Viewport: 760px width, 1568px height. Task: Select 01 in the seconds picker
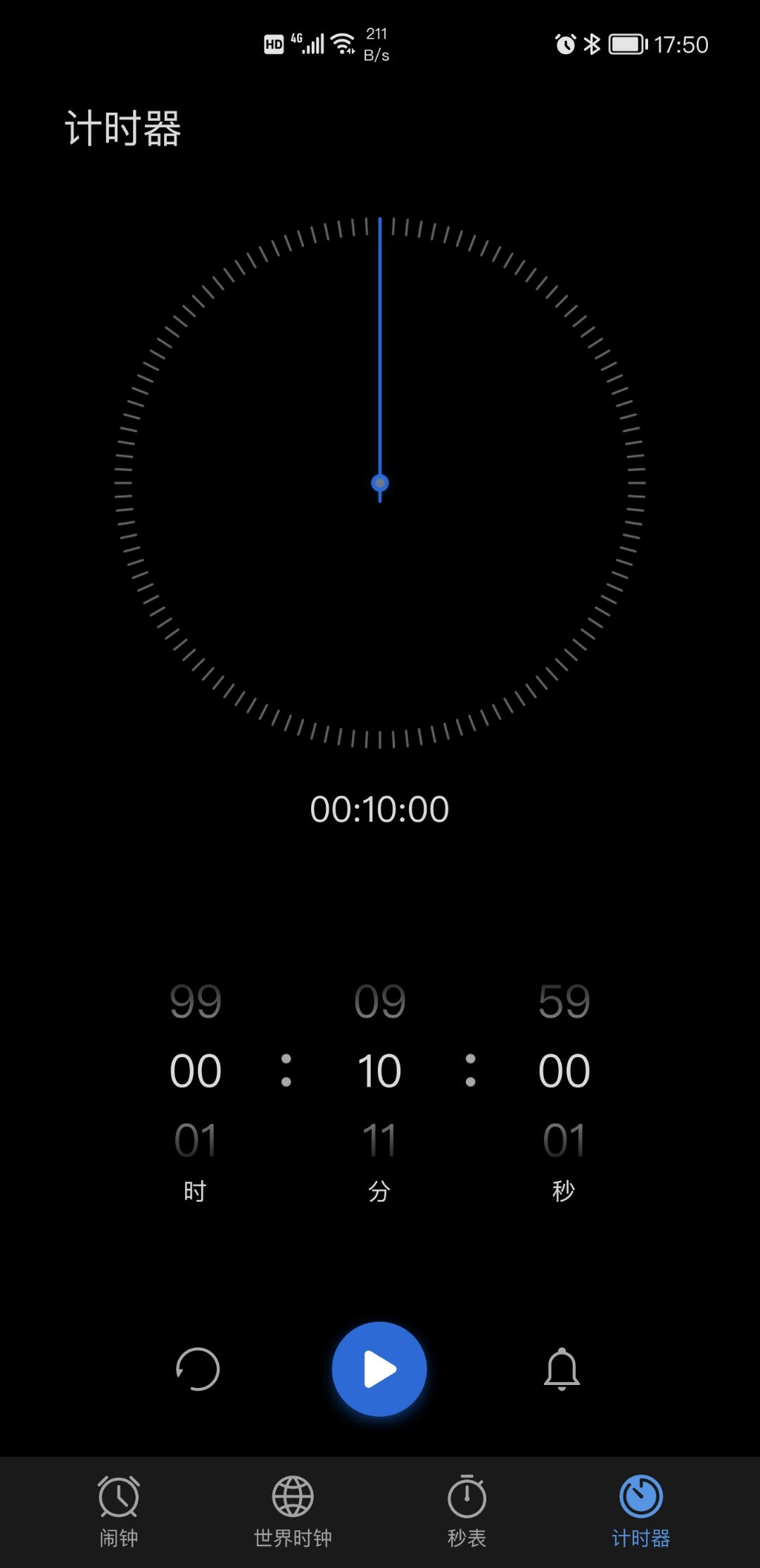(564, 1140)
